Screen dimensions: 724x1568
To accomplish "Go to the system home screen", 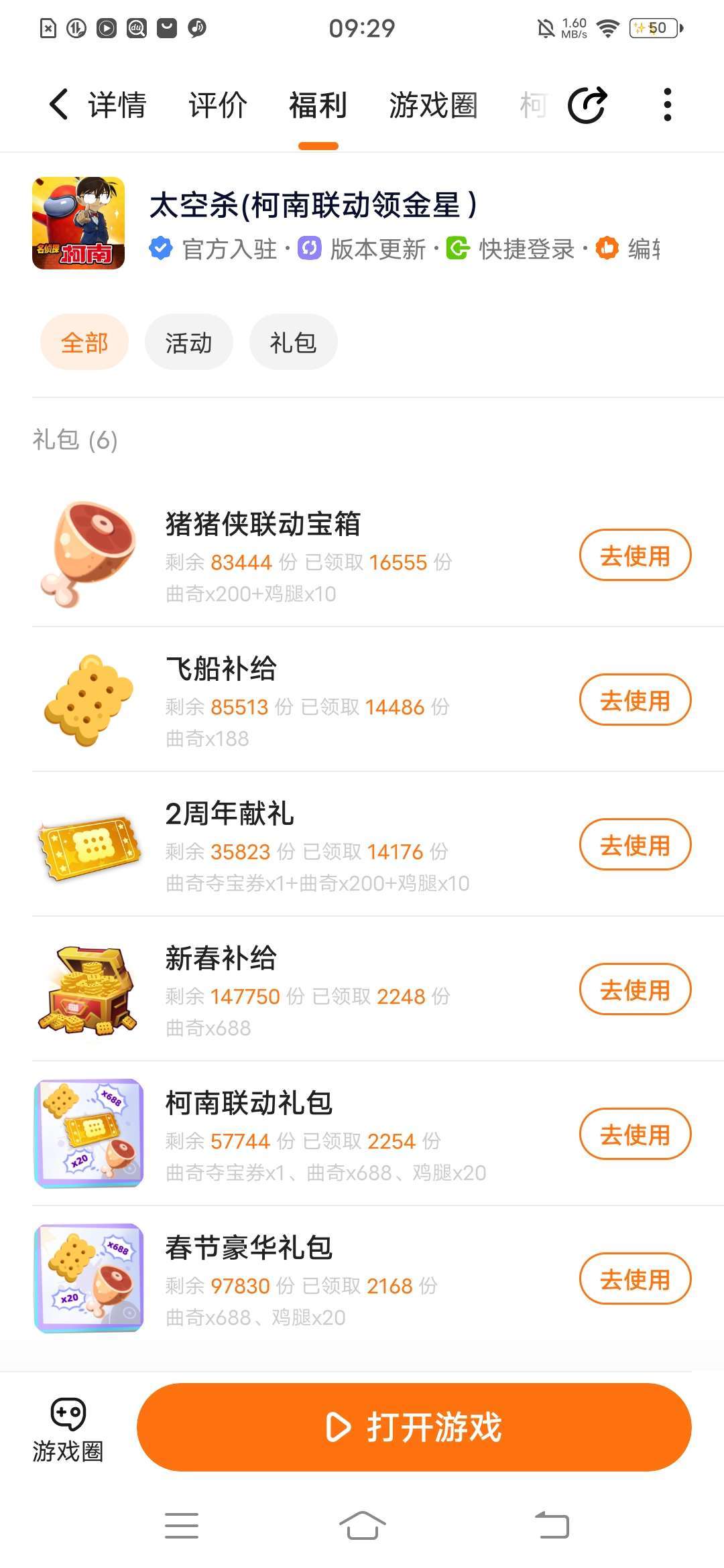I will pyautogui.click(x=362, y=1526).
